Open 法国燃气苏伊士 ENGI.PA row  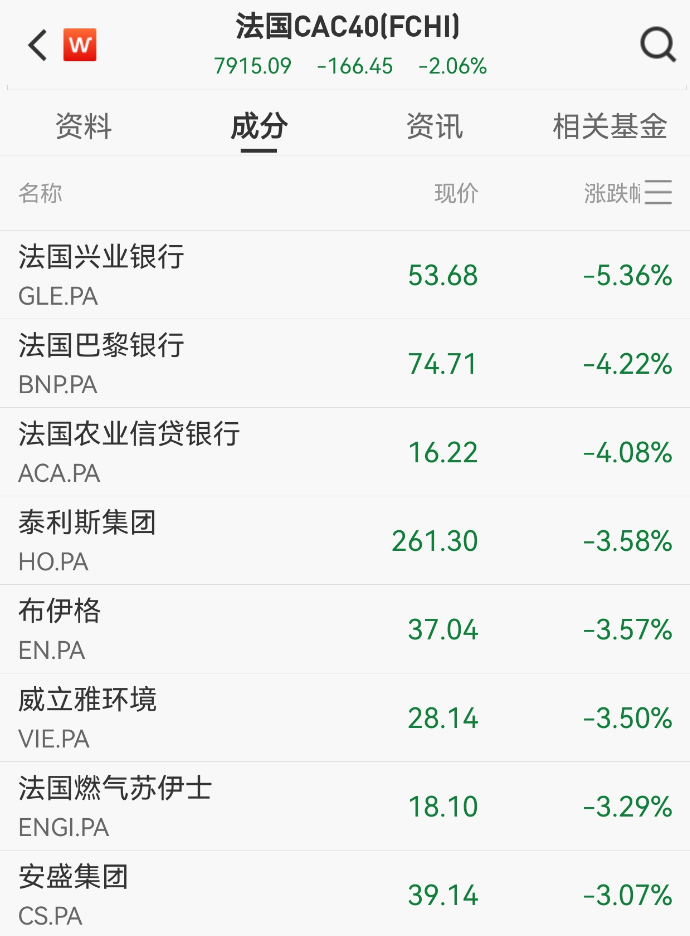coord(345,806)
